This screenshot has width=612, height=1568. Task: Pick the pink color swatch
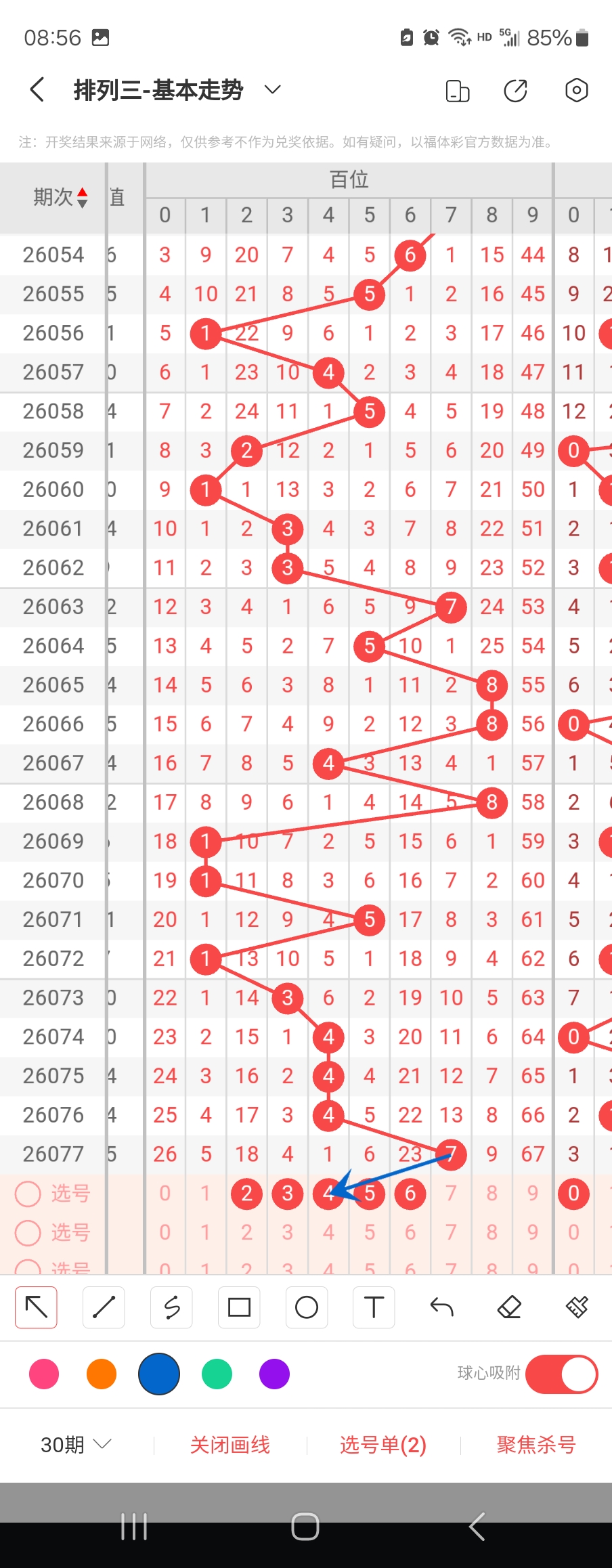[44, 1374]
